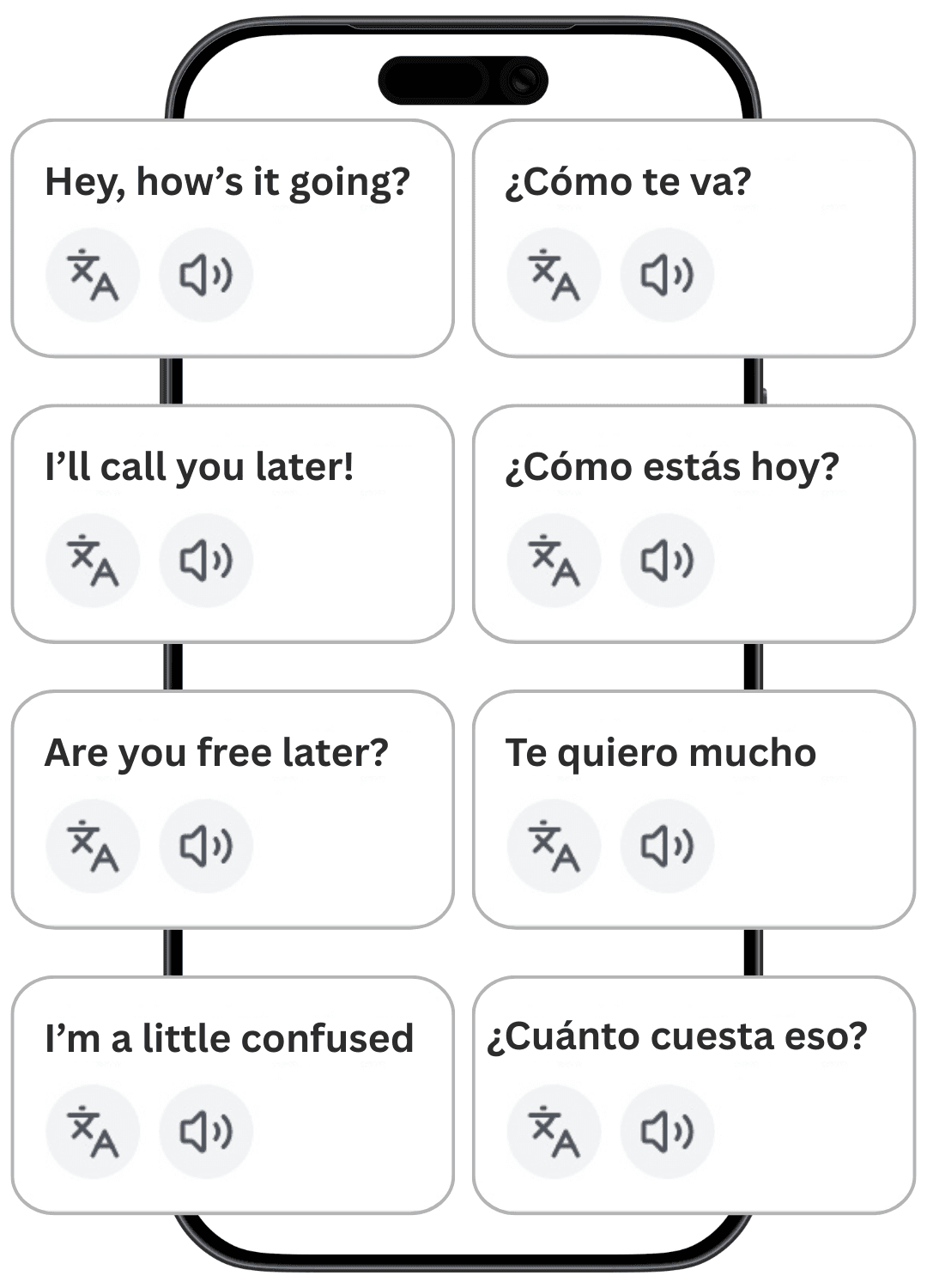This screenshot has height=1288, width=927.
Task: Play audio for "I'm a little confused"
Action: (204, 1131)
